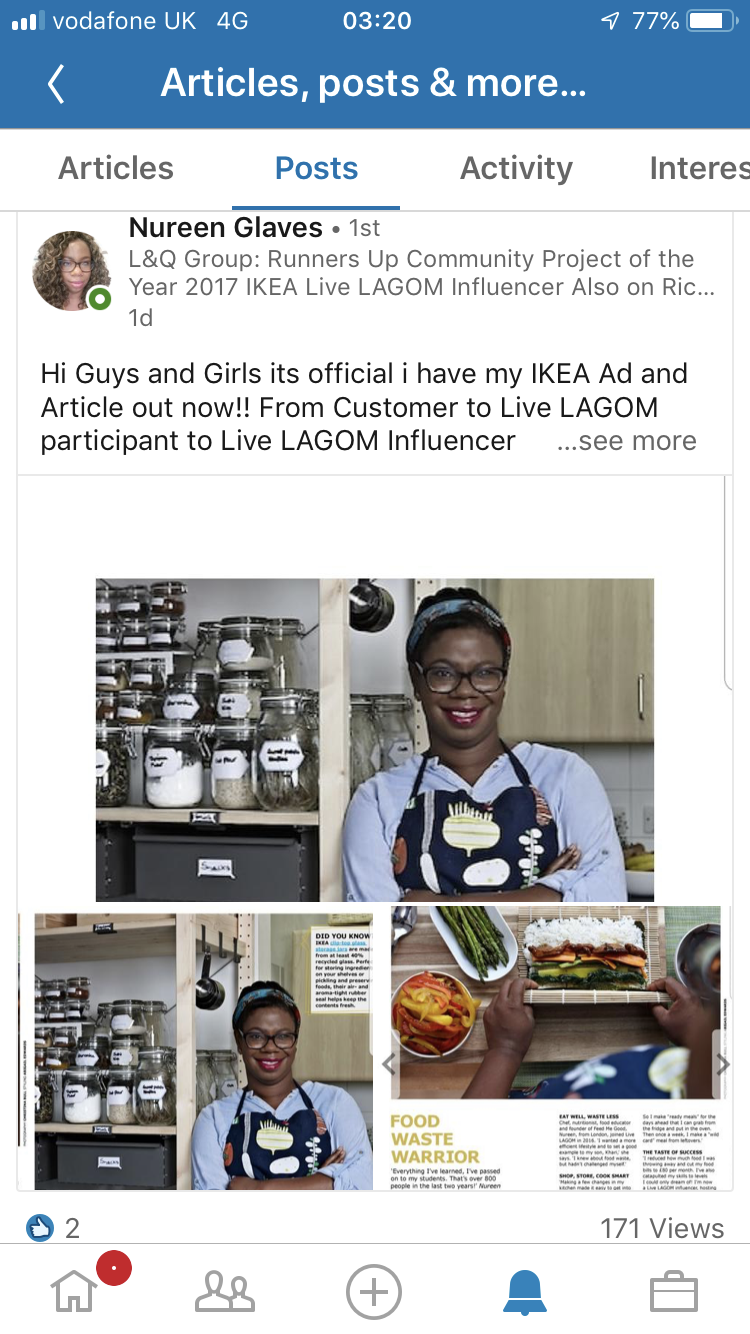Tap the plus icon to create a post

pos(373,1290)
